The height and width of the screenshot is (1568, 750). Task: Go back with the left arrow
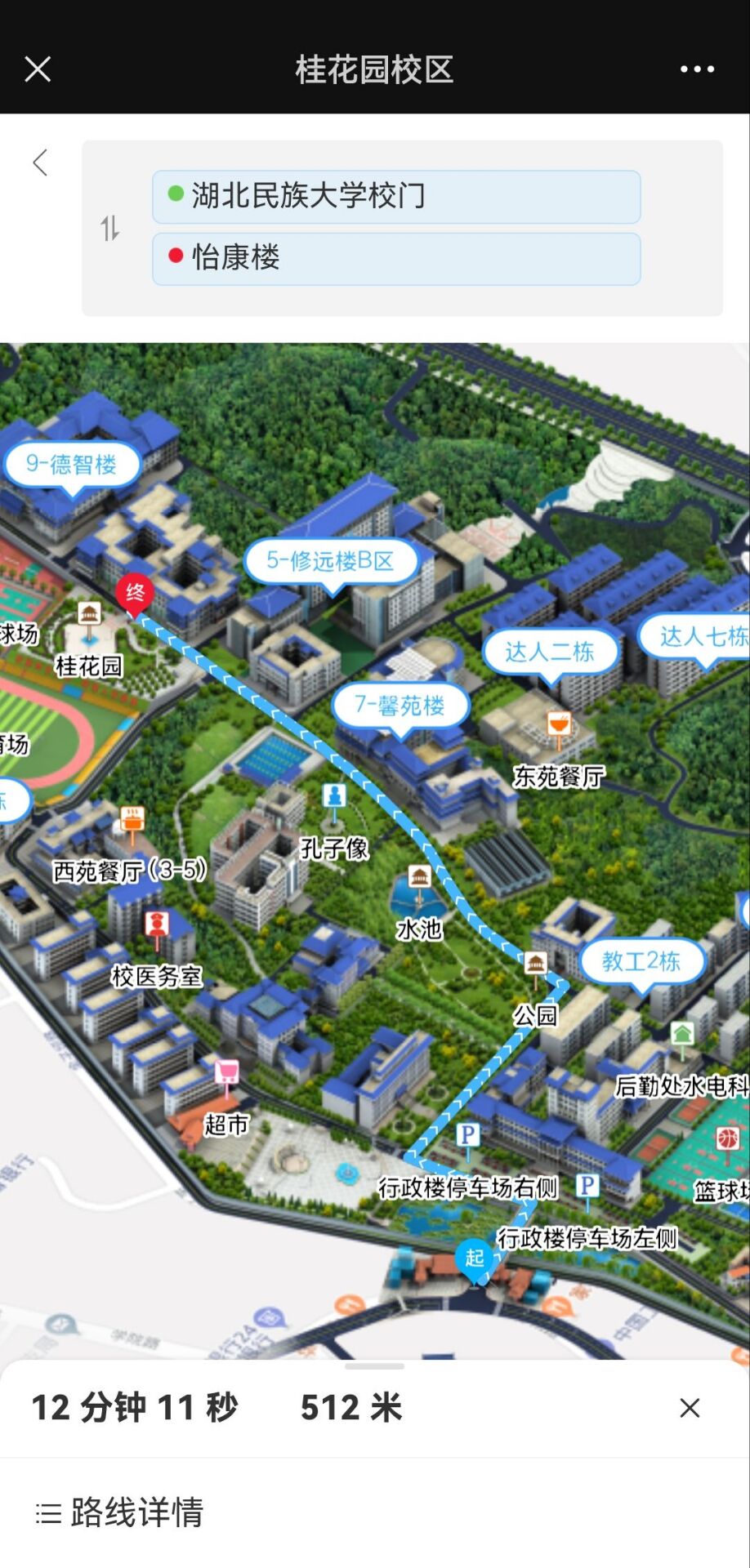click(x=40, y=163)
